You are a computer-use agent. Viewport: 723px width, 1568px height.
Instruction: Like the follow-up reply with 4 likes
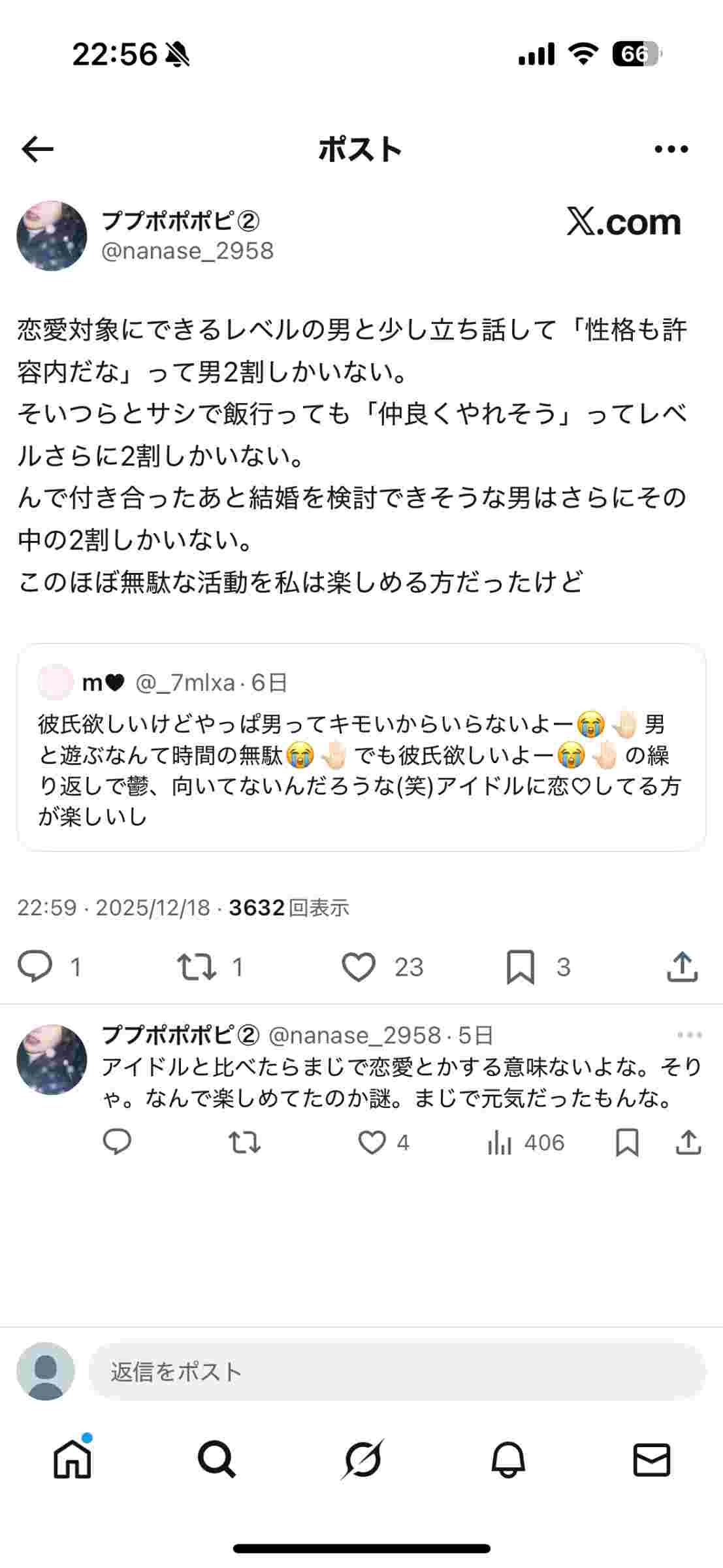pos(372,1143)
